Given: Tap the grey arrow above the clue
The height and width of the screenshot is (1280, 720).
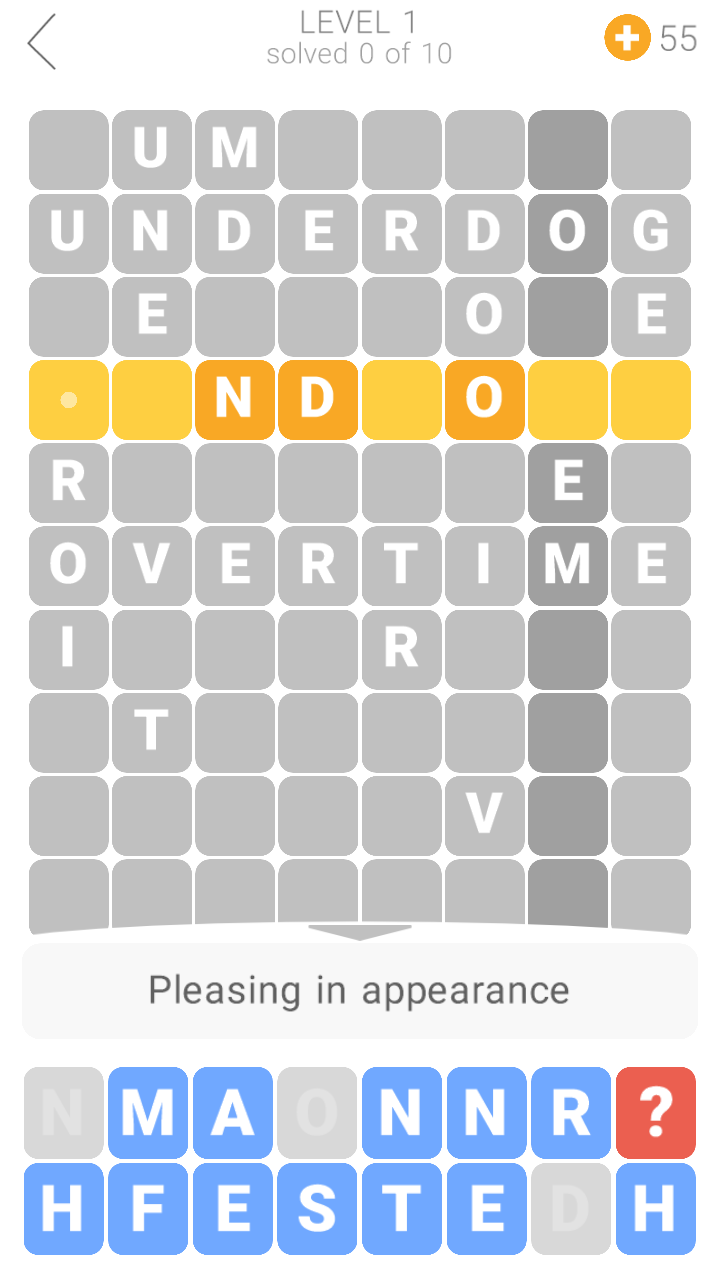Looking at the screenshot, I should (360, 932).
